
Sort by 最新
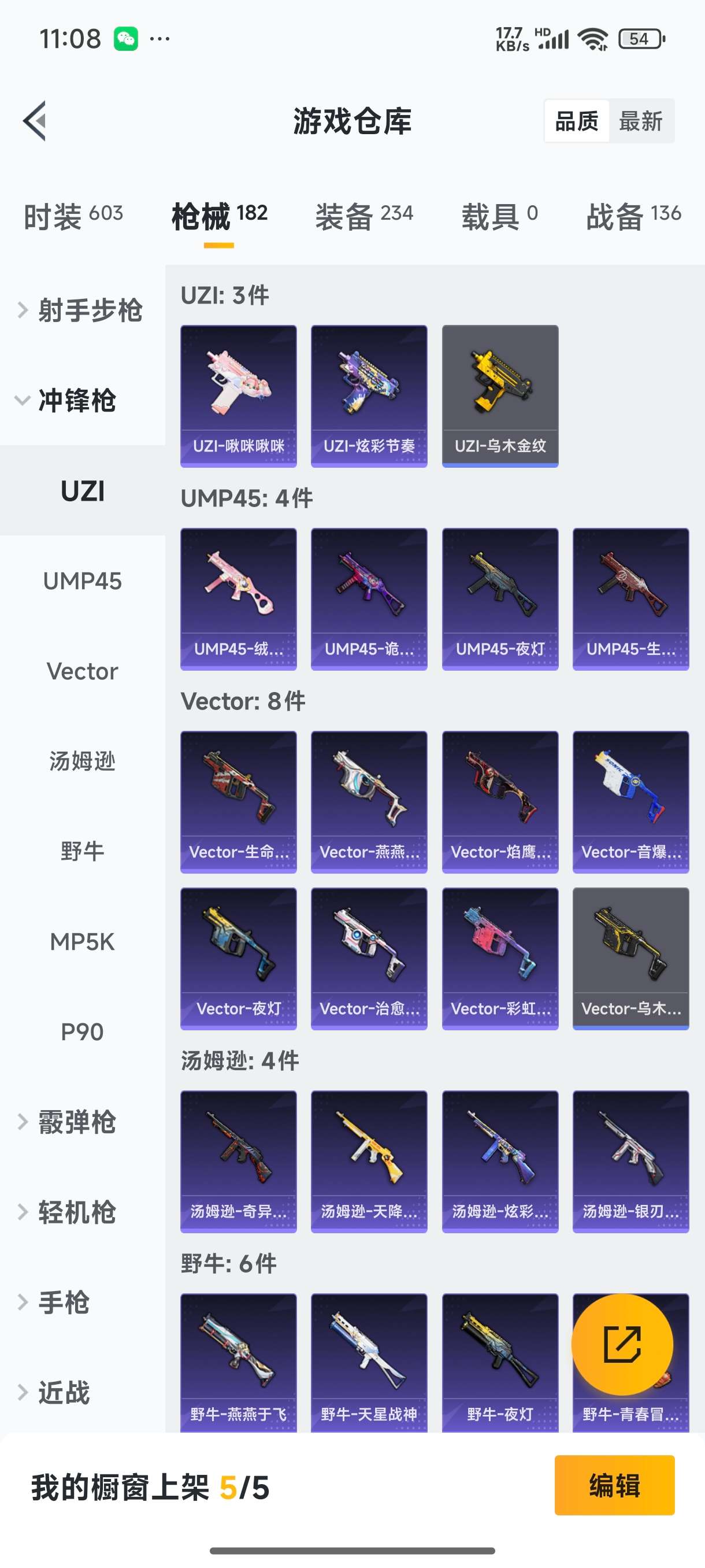(640, 120)
